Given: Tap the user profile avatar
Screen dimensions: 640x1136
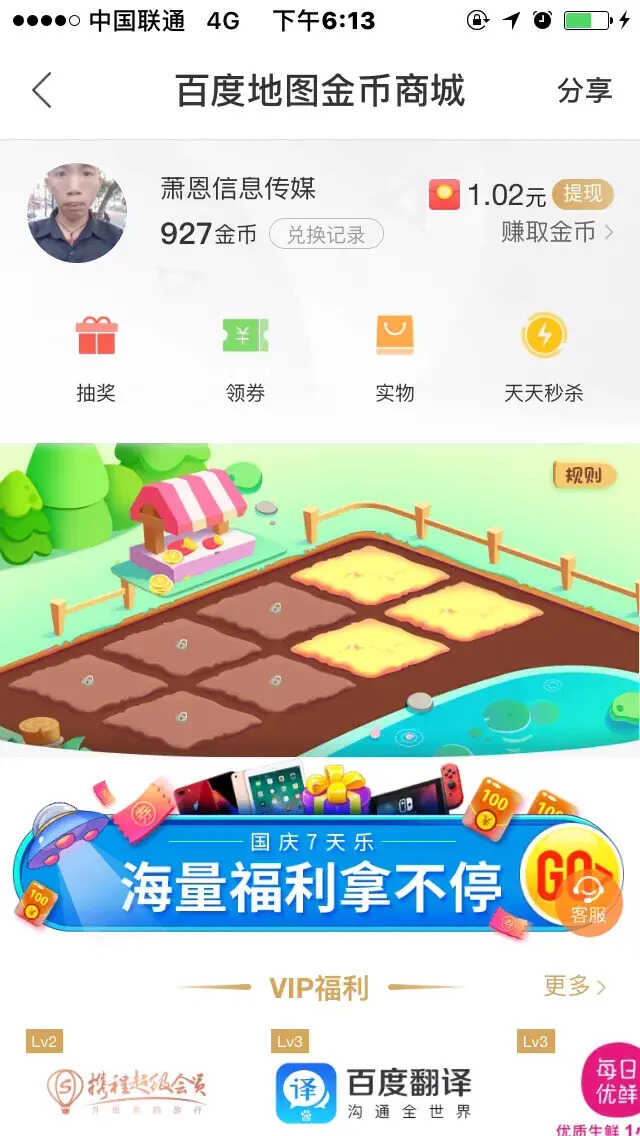Looking at the screenshot, I should click(x=77, y=213).
